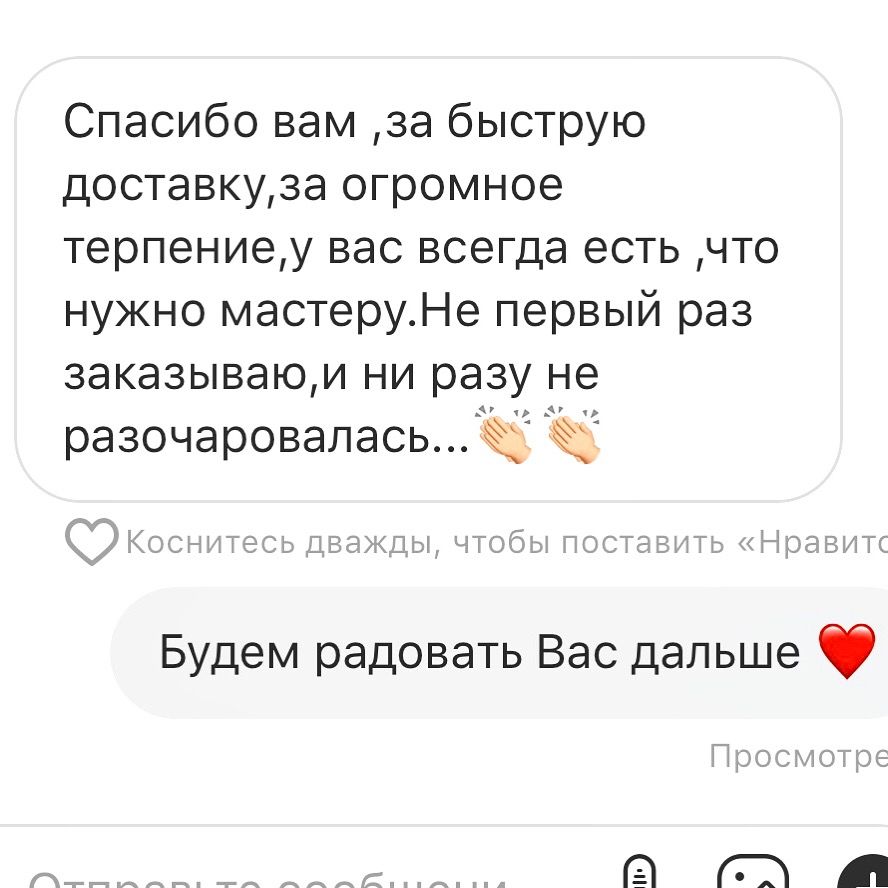Open the plus menu for more attachments
Viewport: 888px width, 888px height.
pos(866,876)
